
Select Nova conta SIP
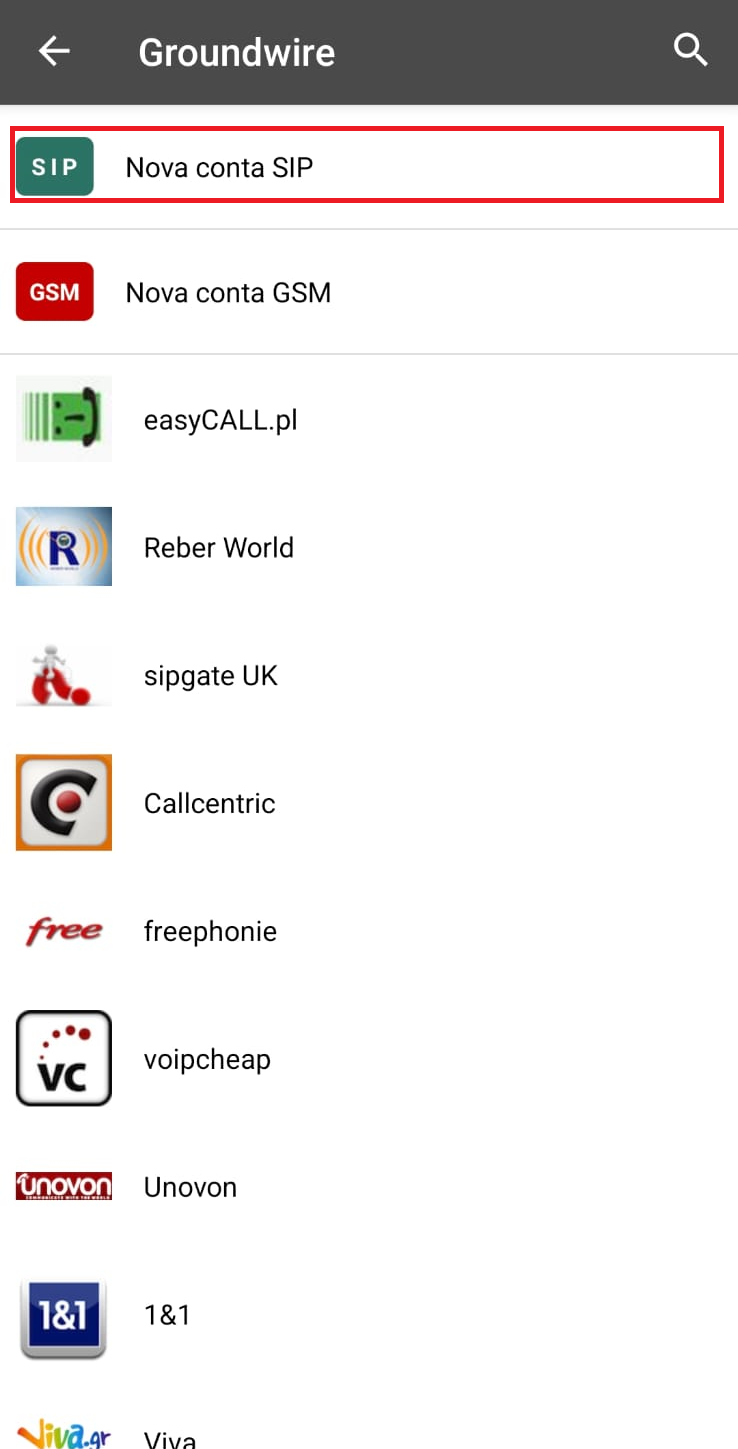pyautogui.click(x=368, y=166)
